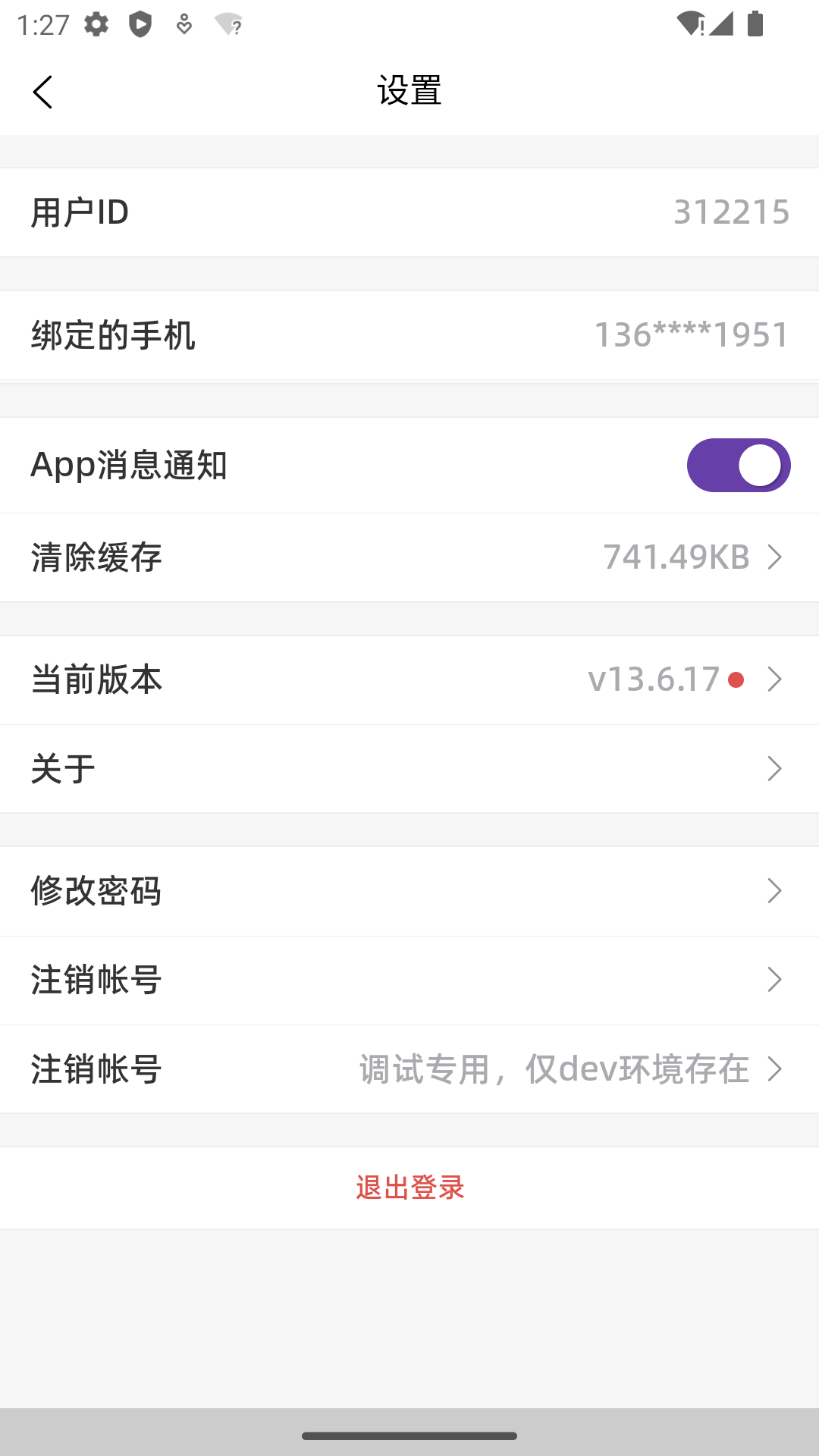819x1456 pixels.
Task: Toggle off the App消息通知 switch
Action: [738, 466]
